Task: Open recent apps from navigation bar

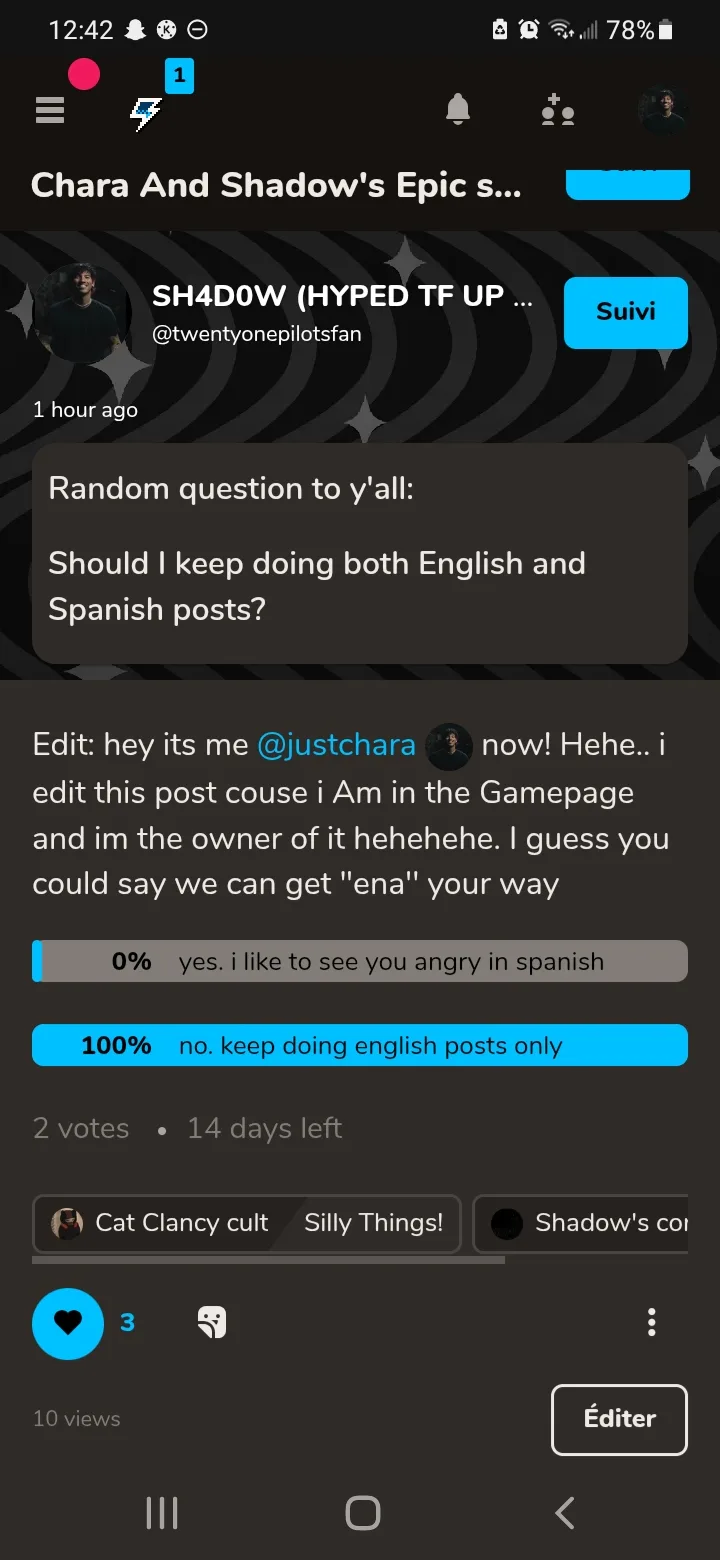Action: (162, 1513)
